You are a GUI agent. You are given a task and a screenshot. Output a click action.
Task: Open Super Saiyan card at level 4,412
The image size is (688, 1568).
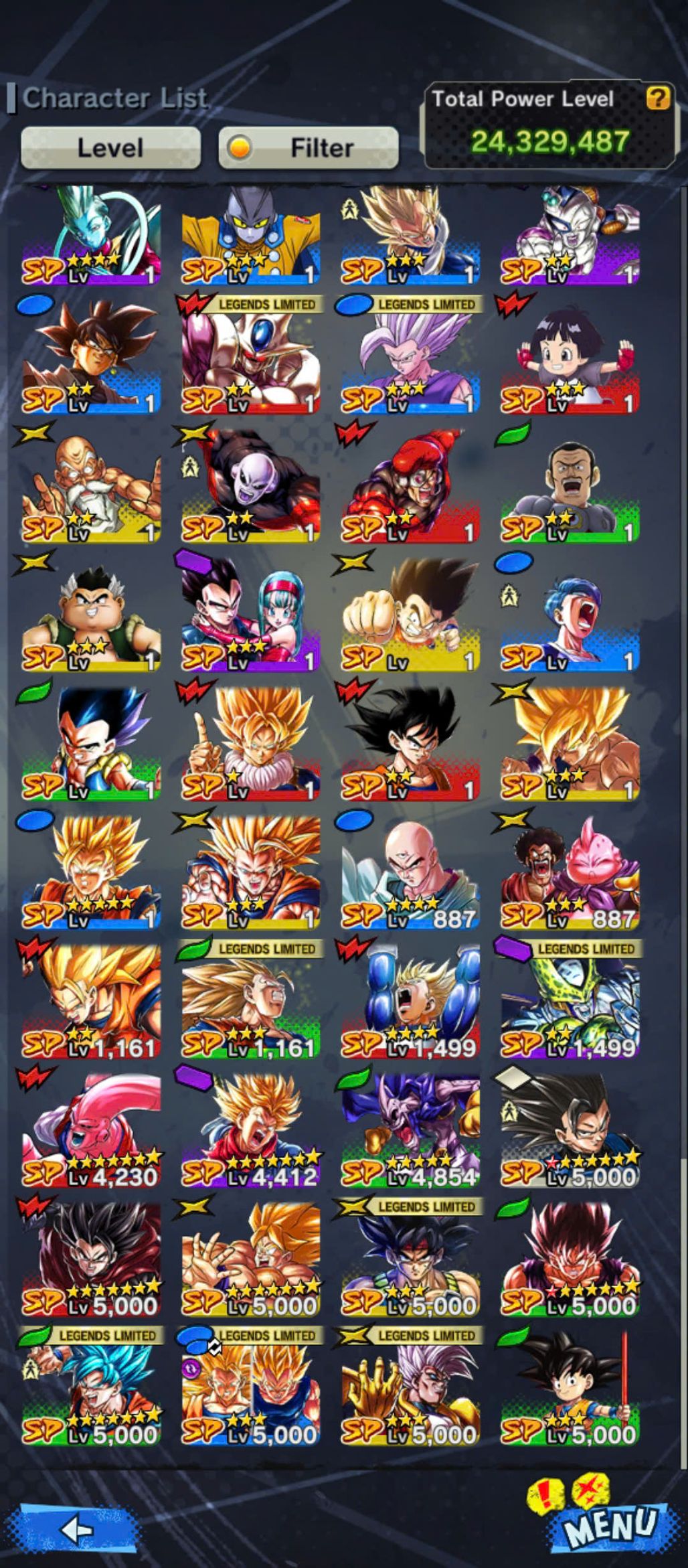tap(251, 1133)
